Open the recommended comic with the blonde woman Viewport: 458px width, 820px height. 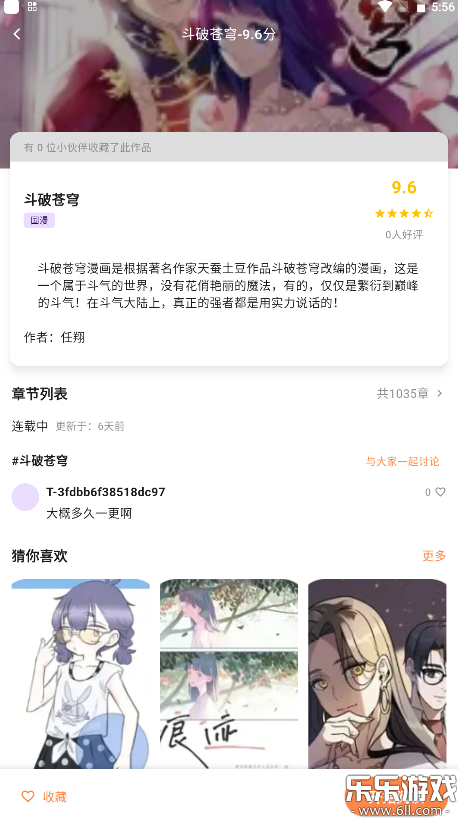pos(377,674)
